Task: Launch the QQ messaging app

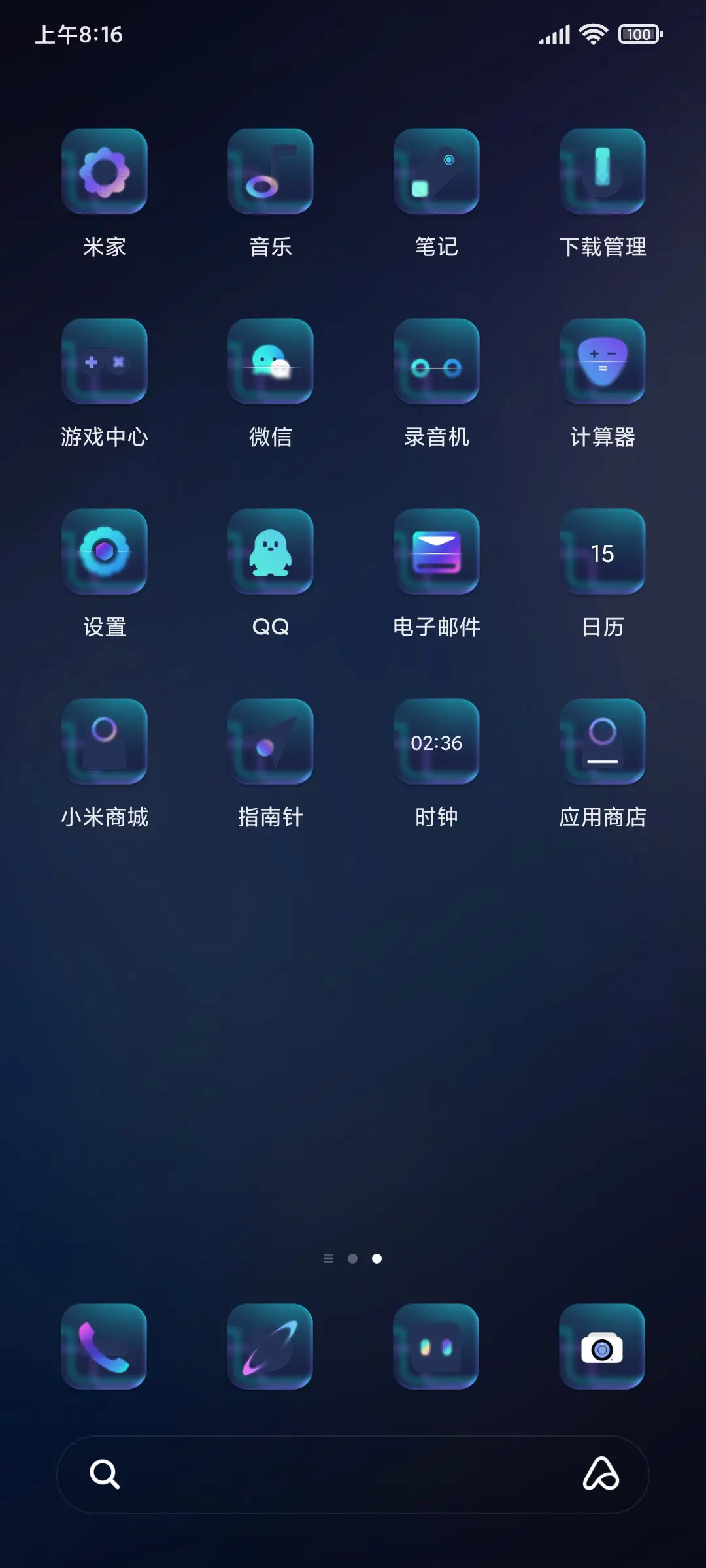Action: [x=271, y=552]
